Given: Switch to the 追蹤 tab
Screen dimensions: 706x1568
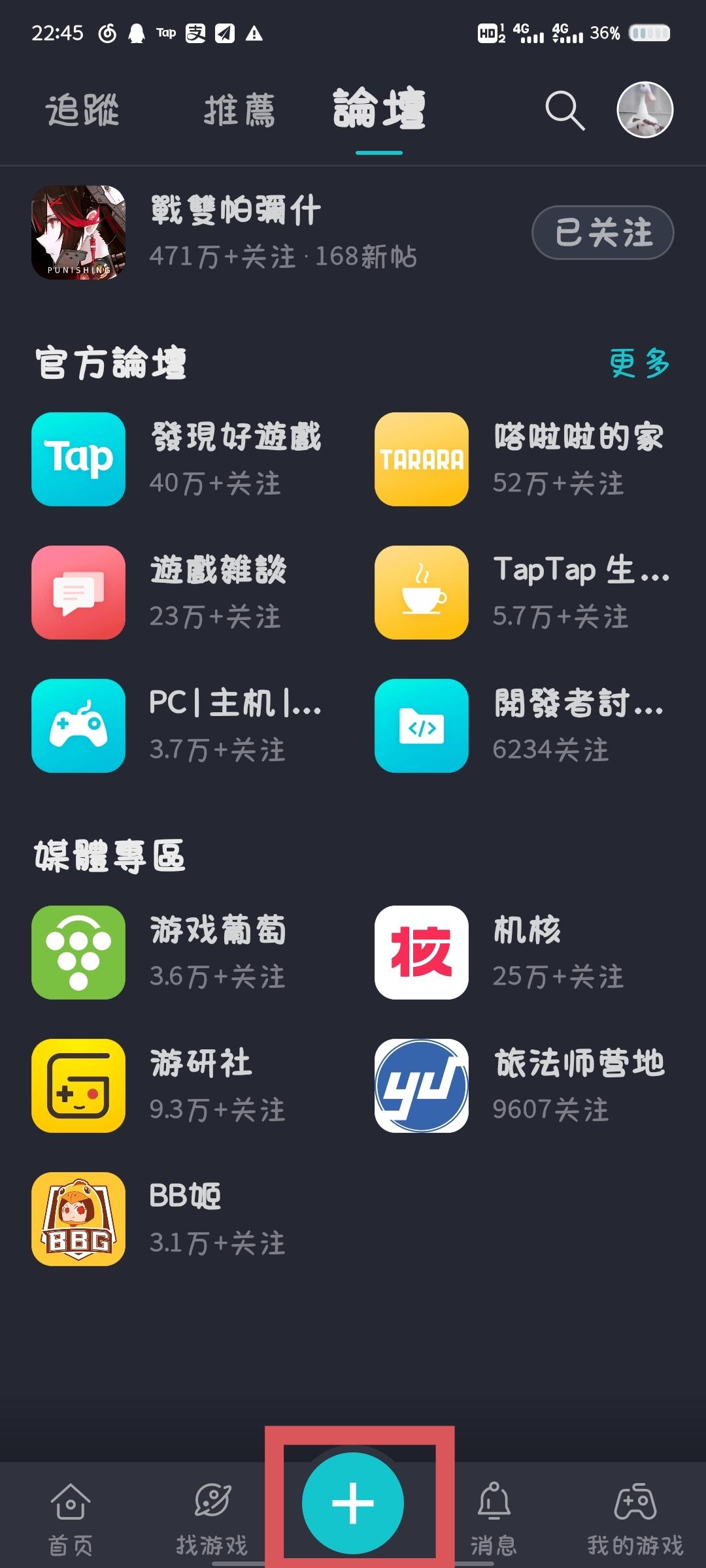Looking at the screenshot, I should (82, 110).
